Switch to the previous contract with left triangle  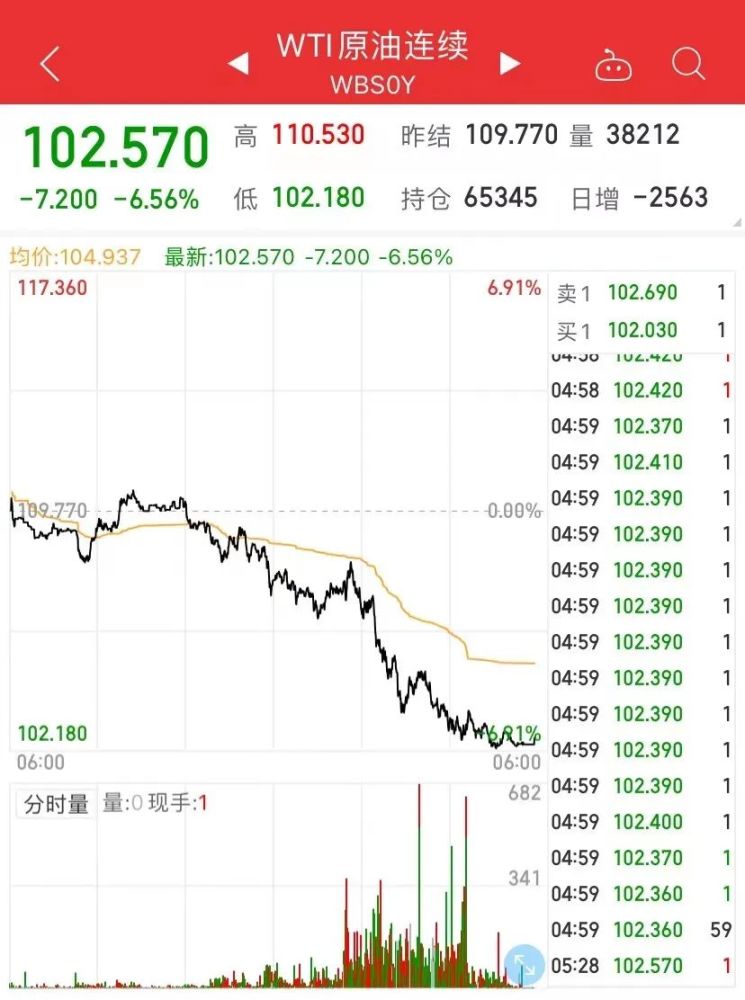click(238, 64)
